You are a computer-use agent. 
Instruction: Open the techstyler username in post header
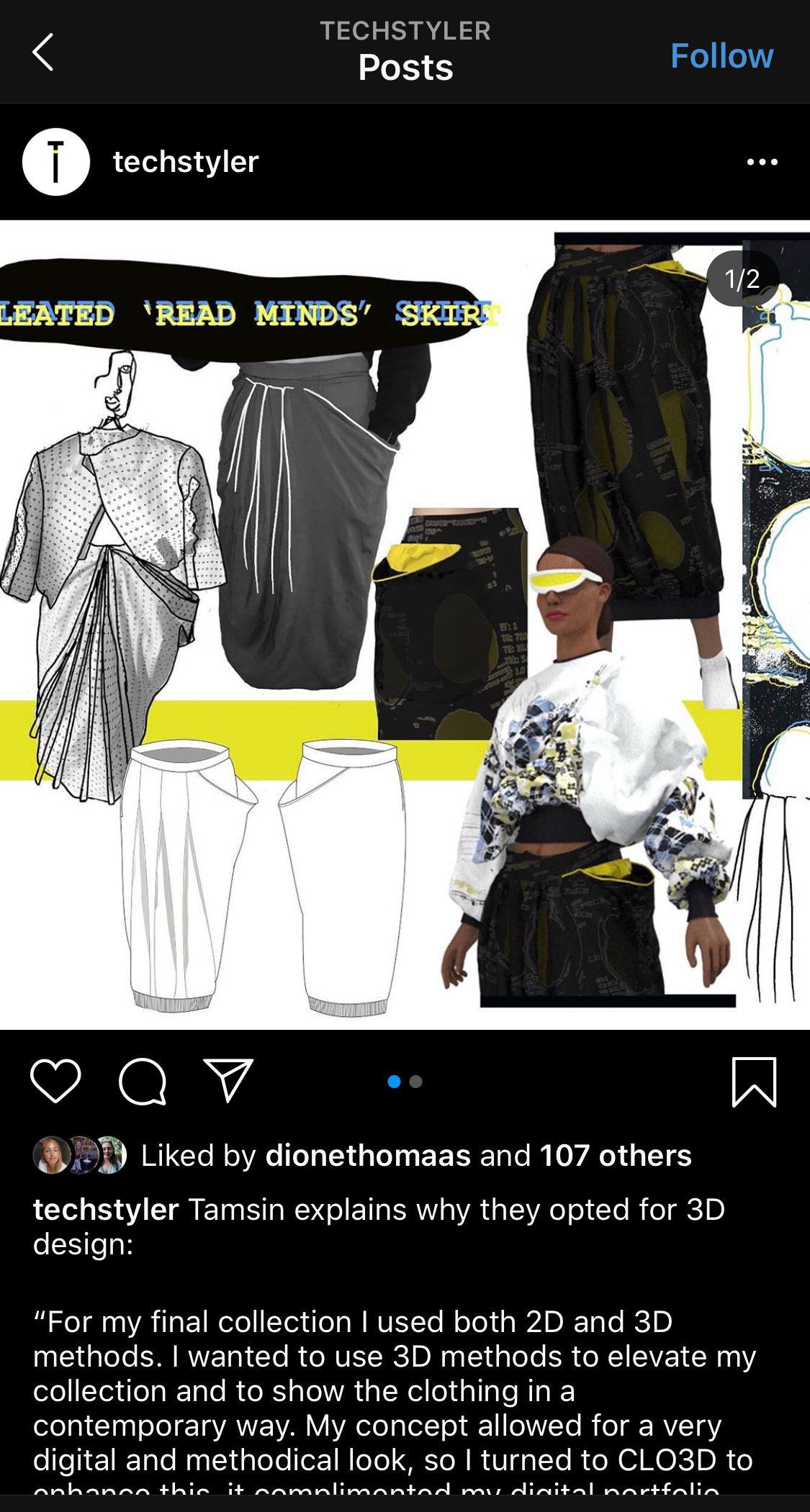pyautogui.click(x=186, y=162)
